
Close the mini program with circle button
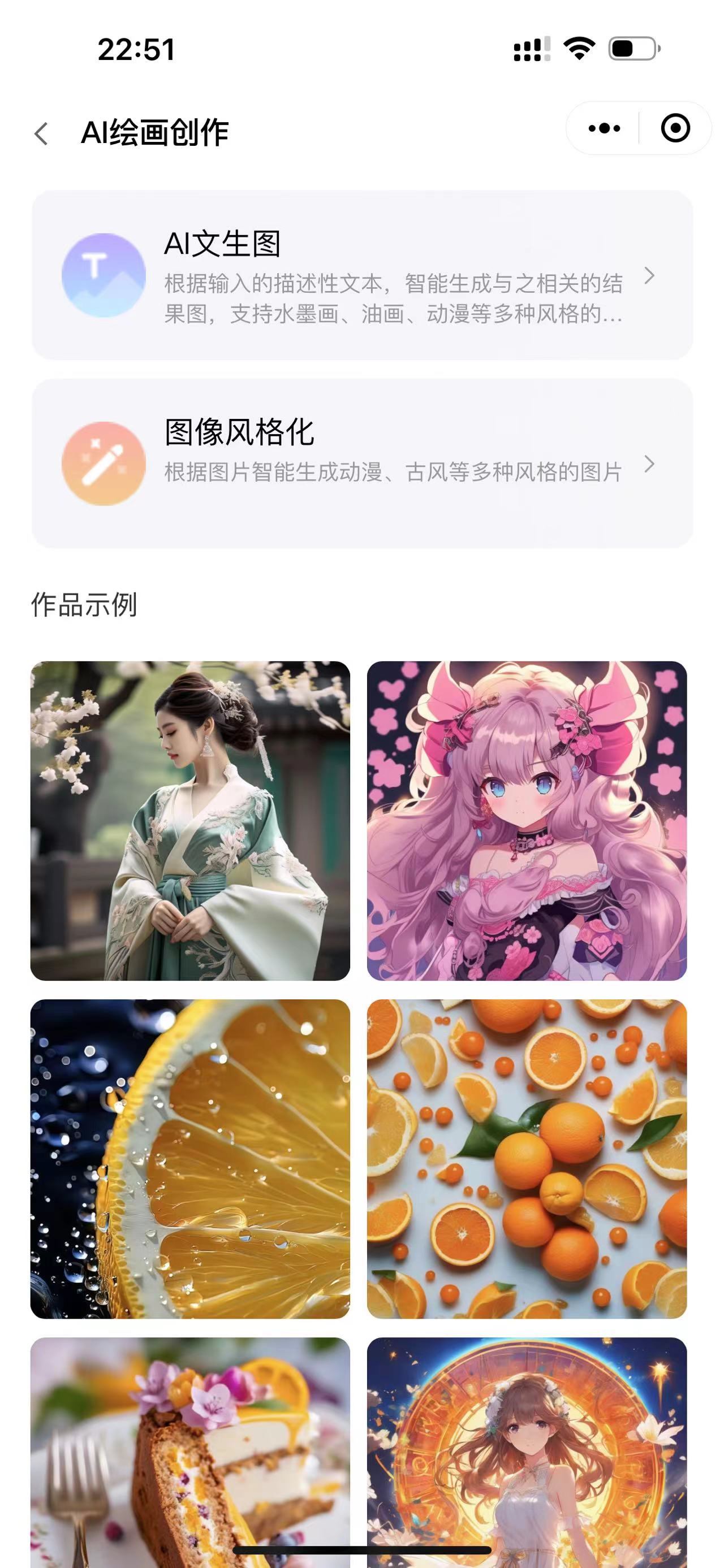click(x=675, y=128)
